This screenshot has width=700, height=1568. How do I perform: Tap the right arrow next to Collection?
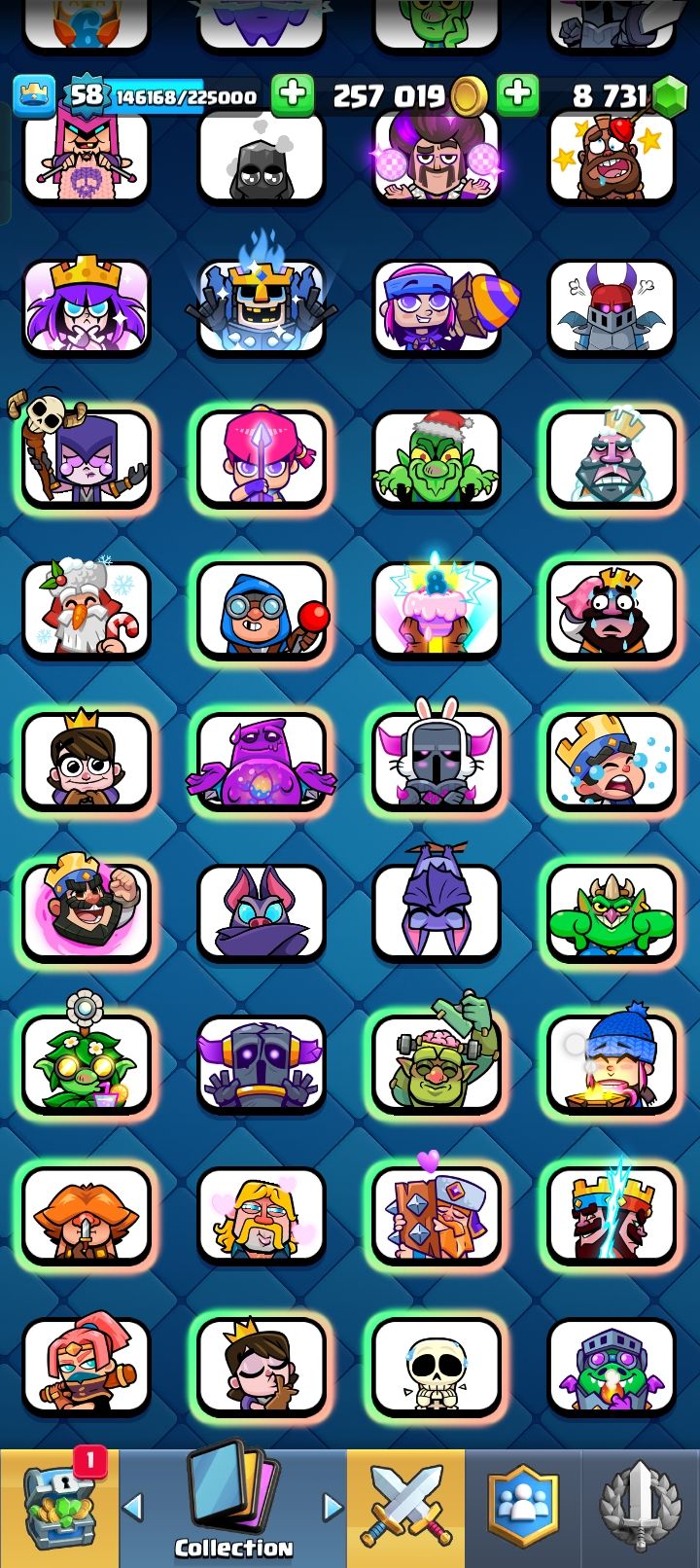tap(333, 1508)
